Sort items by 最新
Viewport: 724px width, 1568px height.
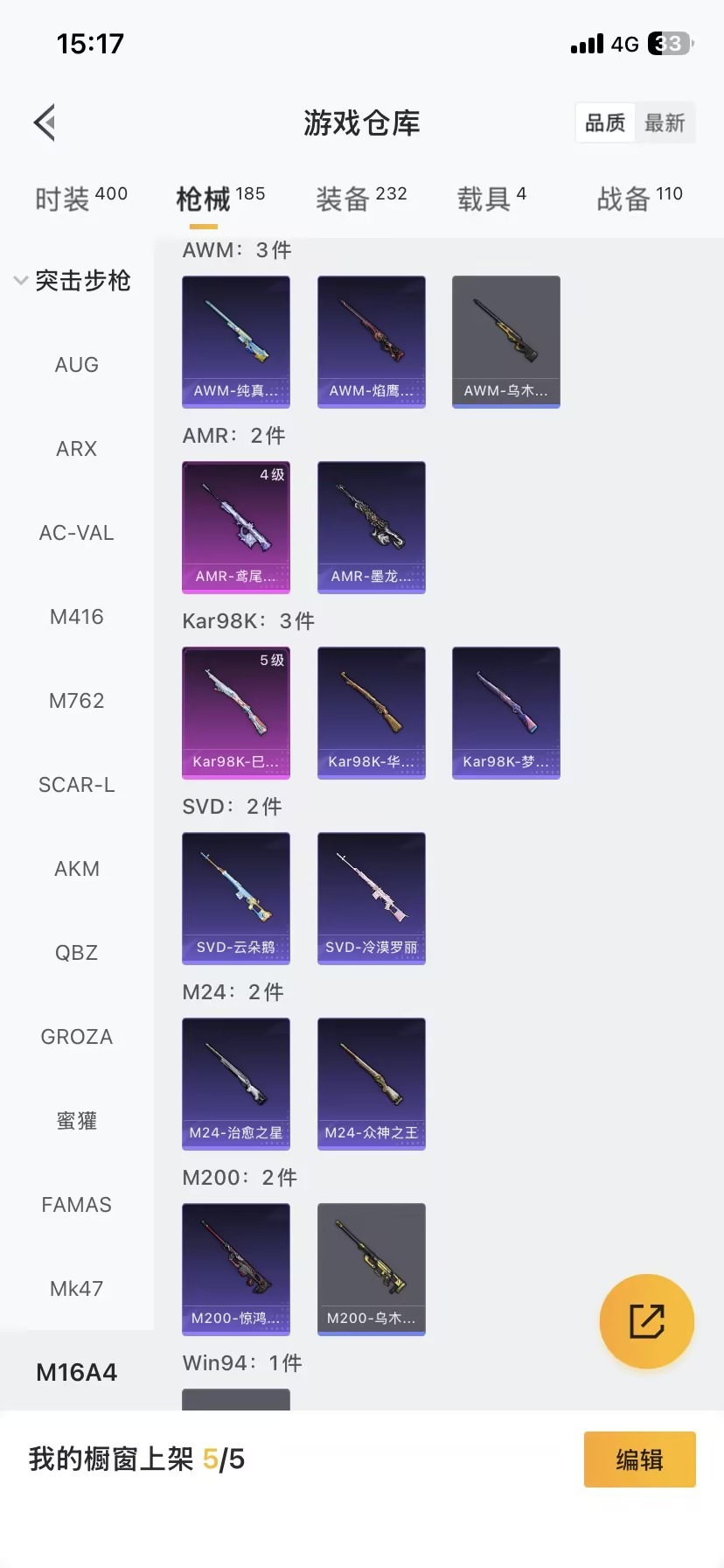coord(665,123)
